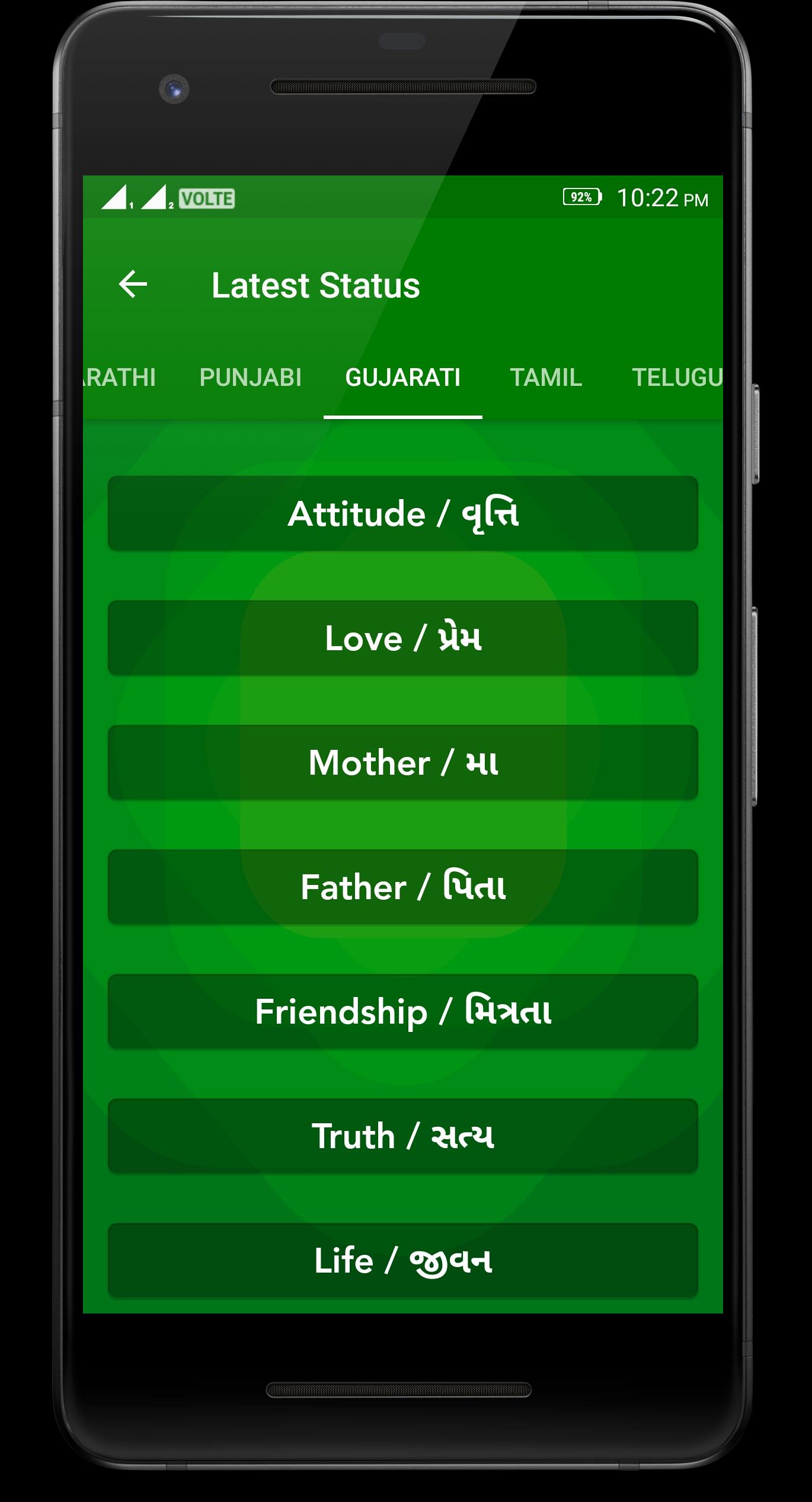Open the Mother status category
Image resolution: width=812 pixels, height=1502 pixels.
(x=403, y=762)
